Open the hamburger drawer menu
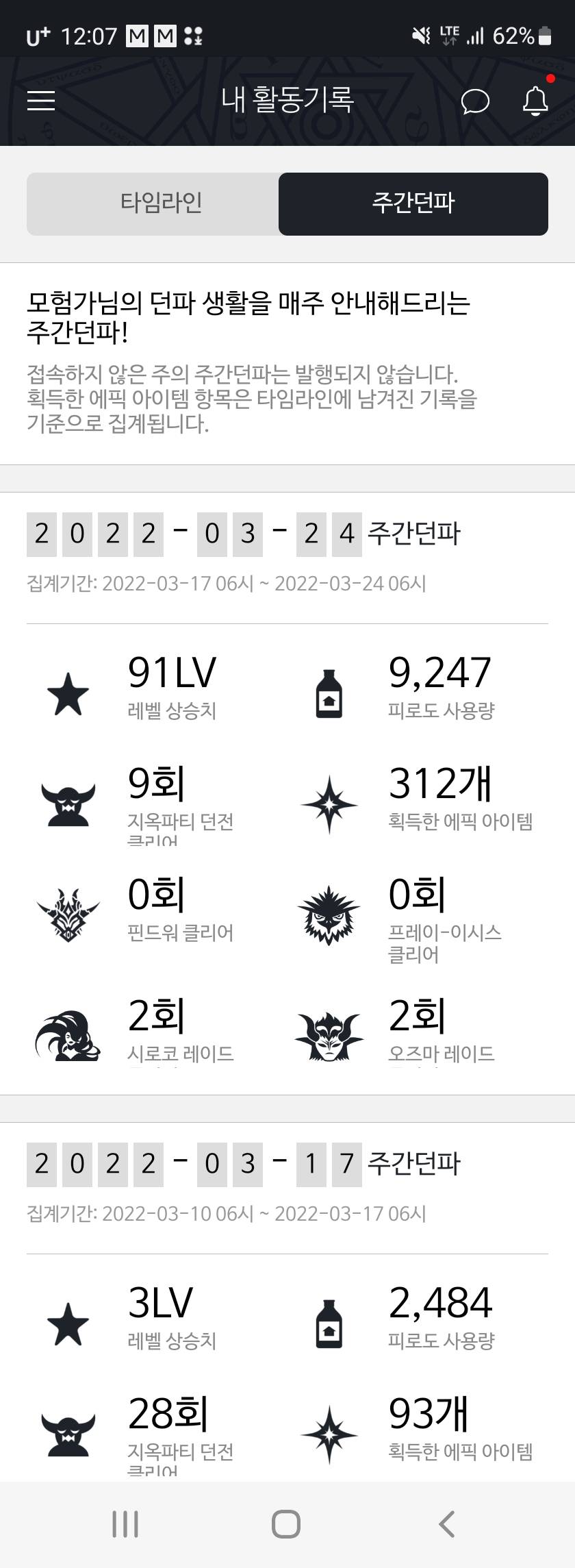The width and height of the screenshot is (575, 1568). coord(41,101)
